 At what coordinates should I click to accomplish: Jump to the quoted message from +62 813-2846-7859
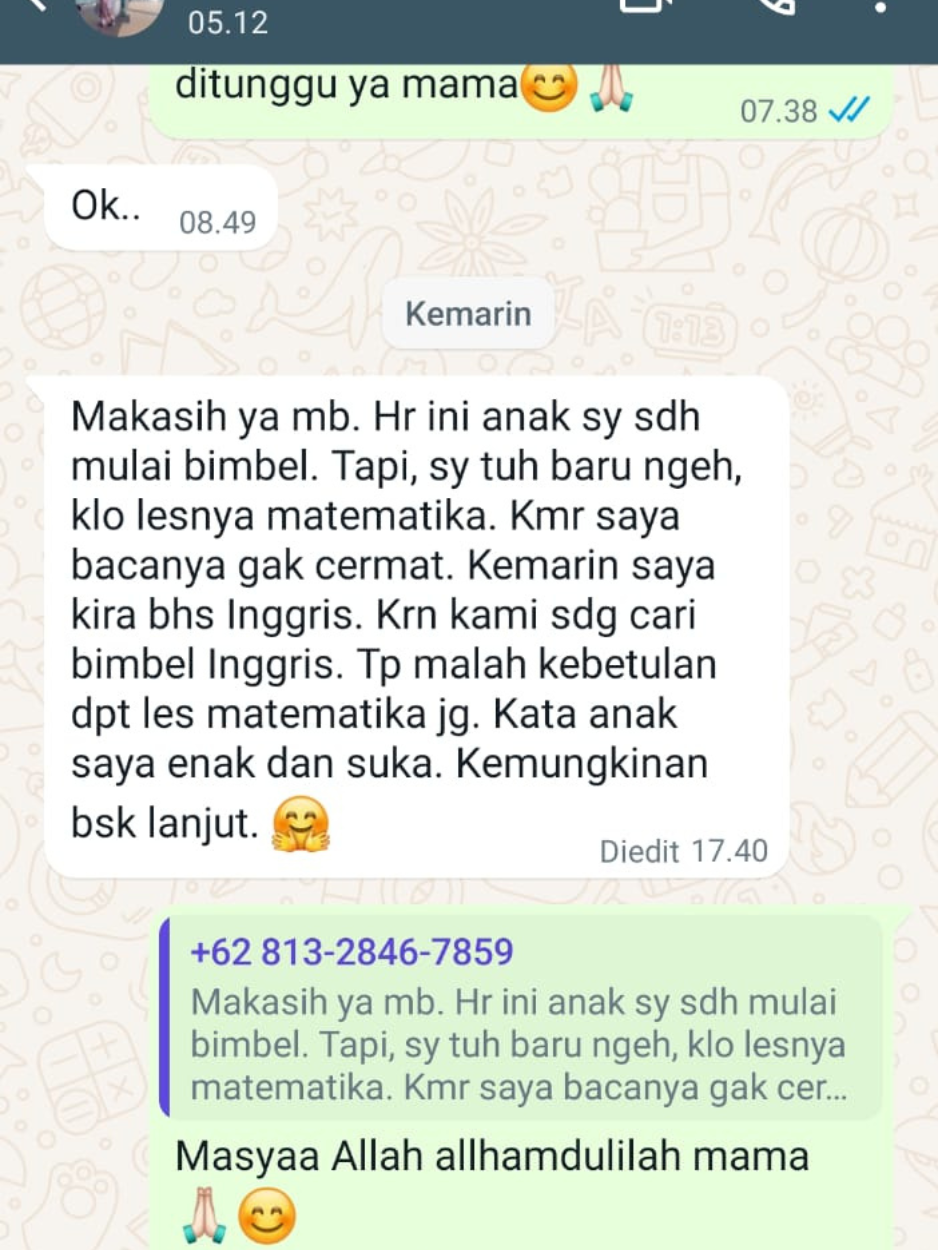[520, 1018]
